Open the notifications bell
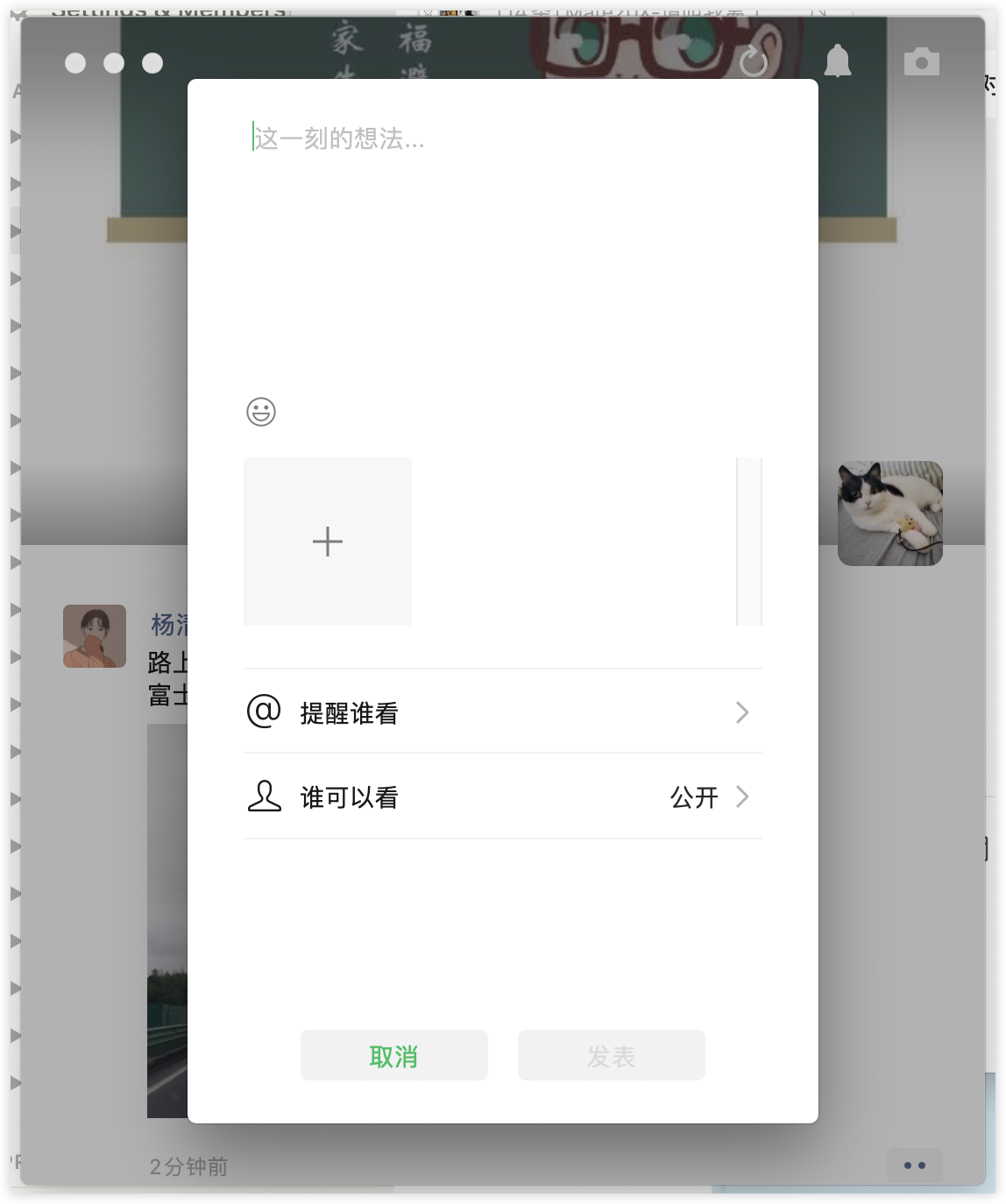1006x1204 pixels. coord(838,61)
